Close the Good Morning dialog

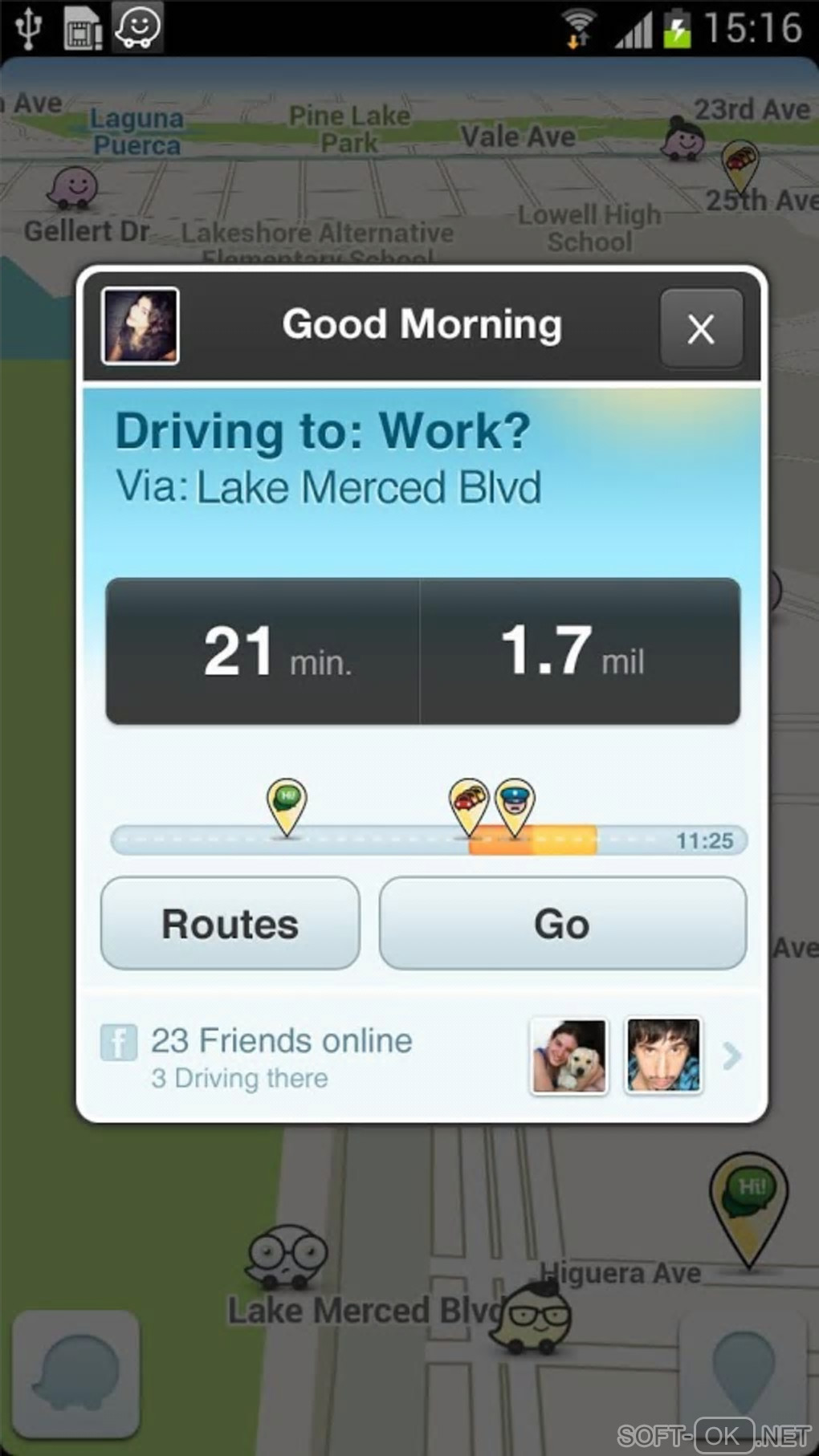click(x=701, y=328)
